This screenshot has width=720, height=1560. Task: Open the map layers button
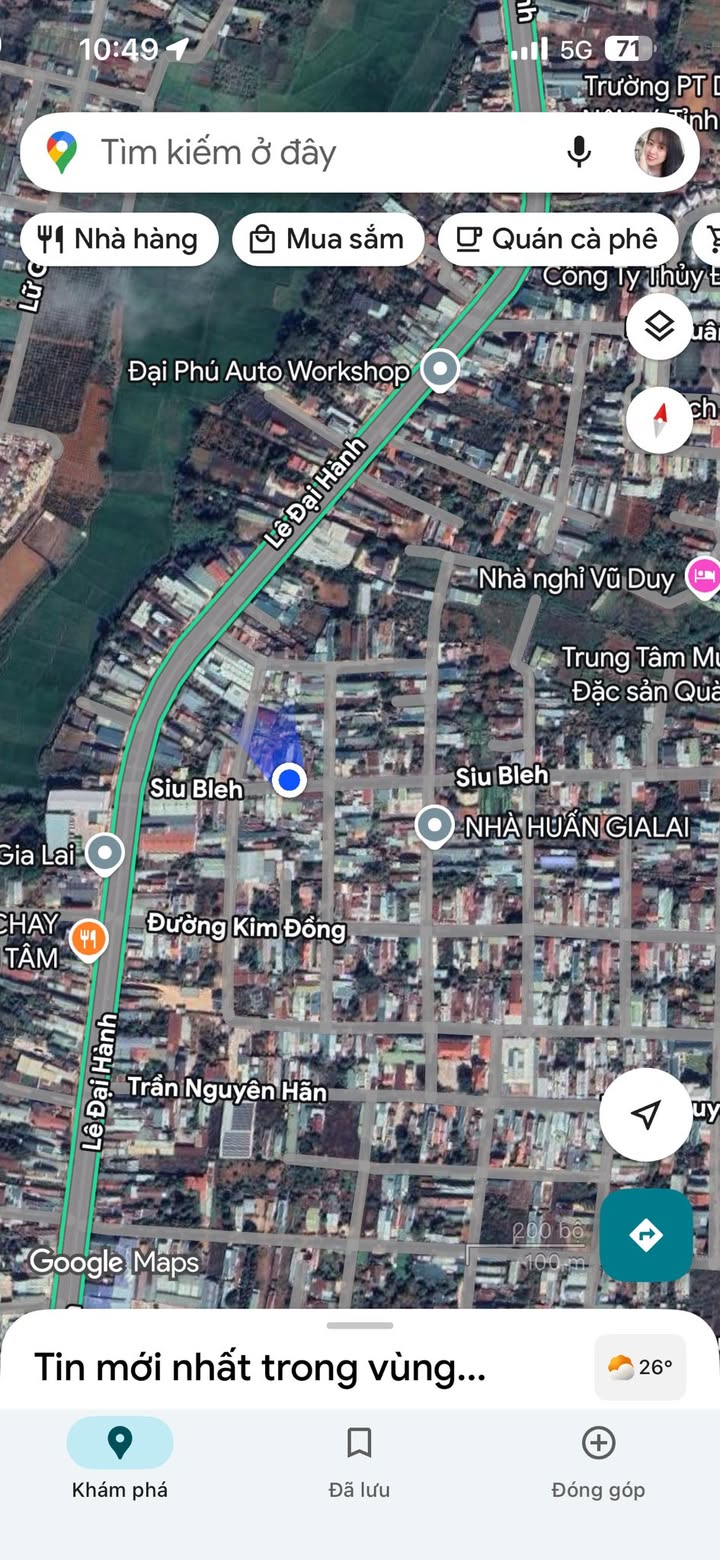659,326
